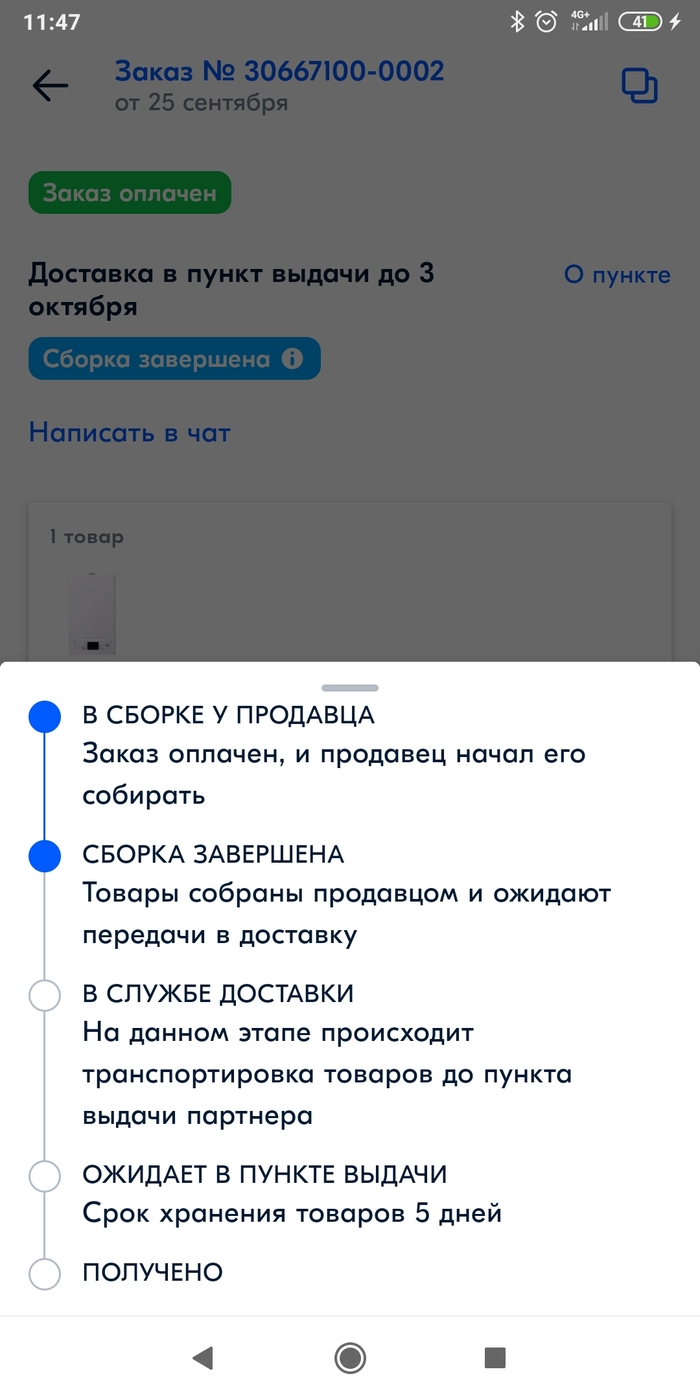Go to the home screen

point(350,1357)
